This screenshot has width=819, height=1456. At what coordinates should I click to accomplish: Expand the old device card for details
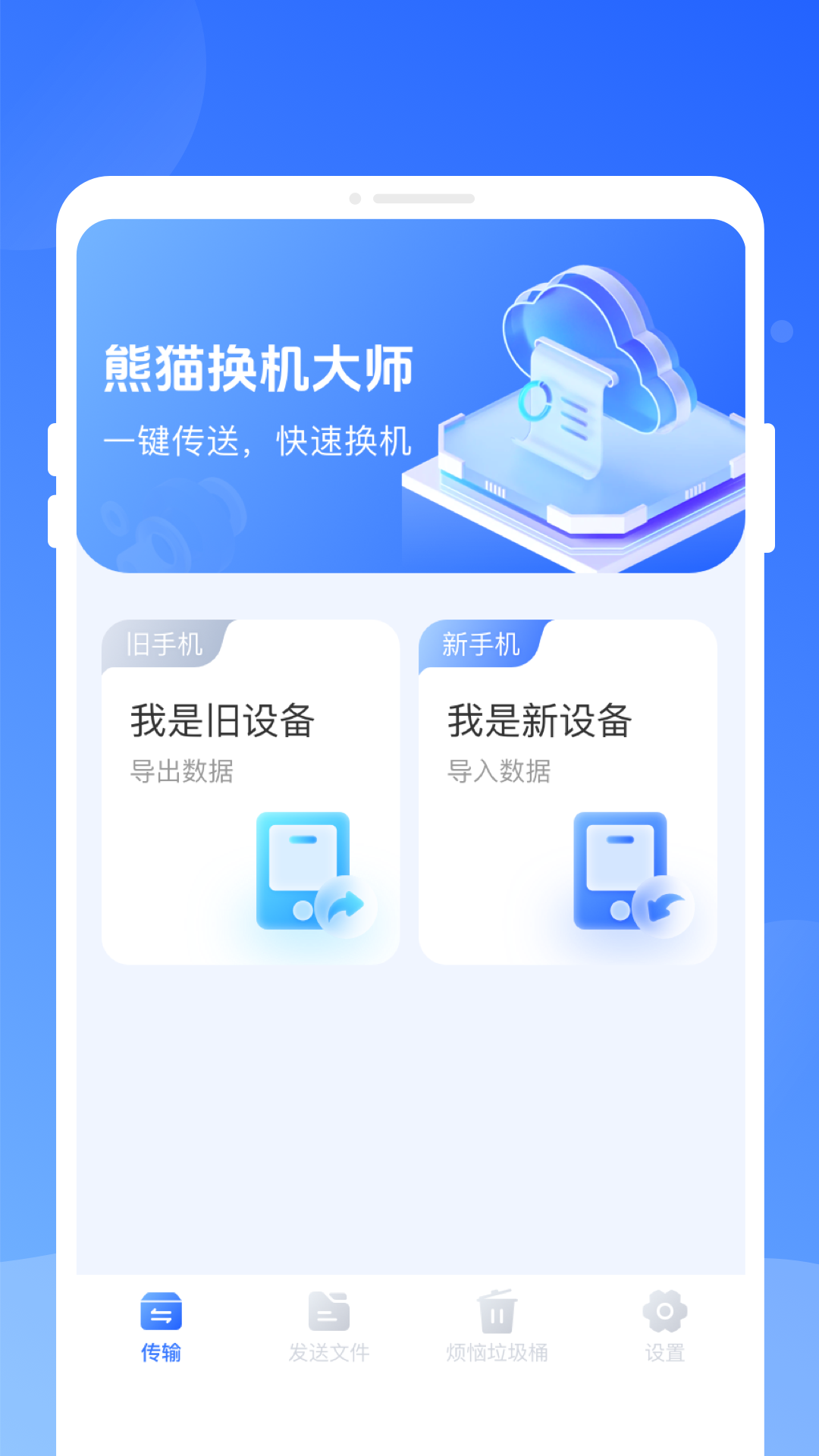[x=250, y=789]
